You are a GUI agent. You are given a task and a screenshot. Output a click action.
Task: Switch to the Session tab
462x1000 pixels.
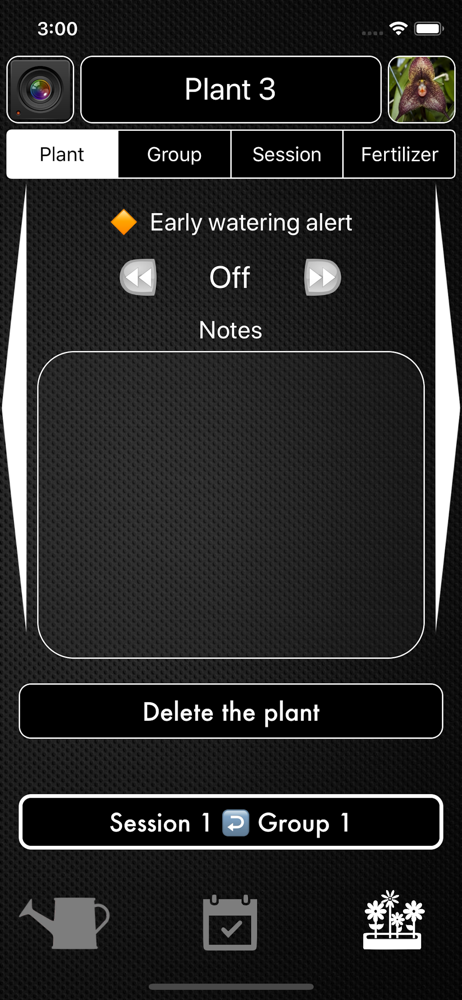click(x=287, y=154)
